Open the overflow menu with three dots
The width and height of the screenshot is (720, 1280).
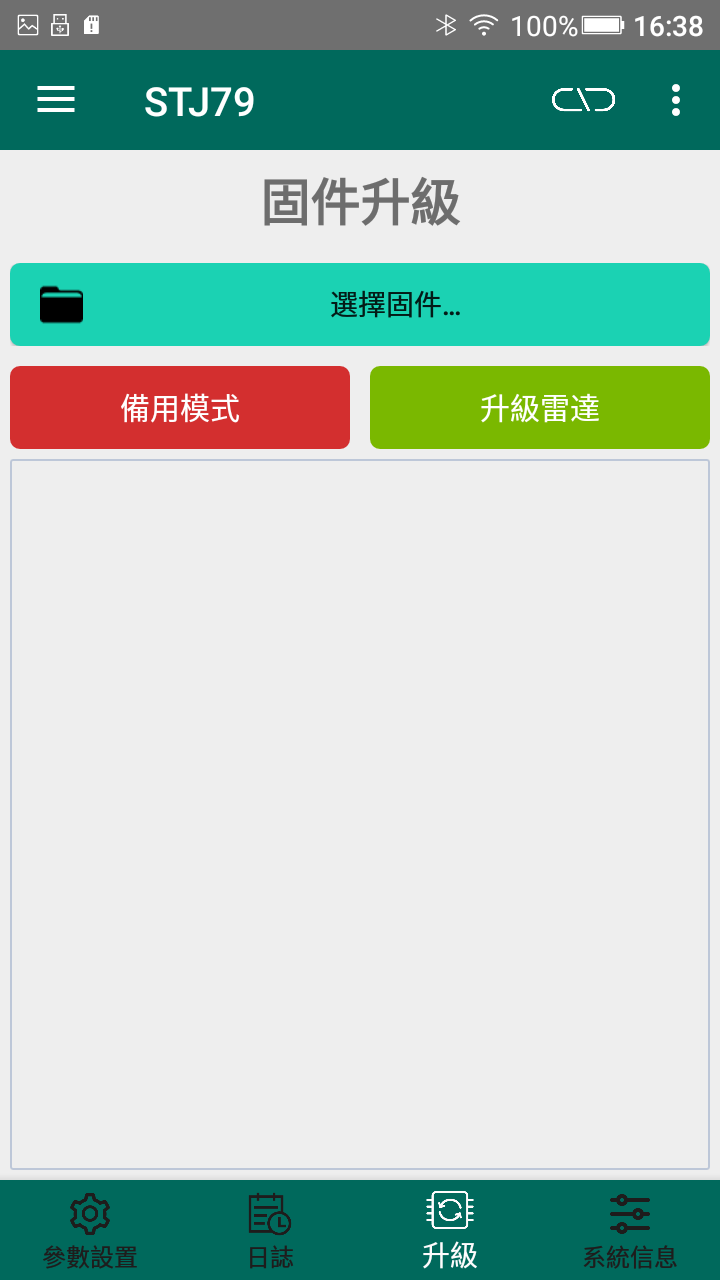pos(676,100)
